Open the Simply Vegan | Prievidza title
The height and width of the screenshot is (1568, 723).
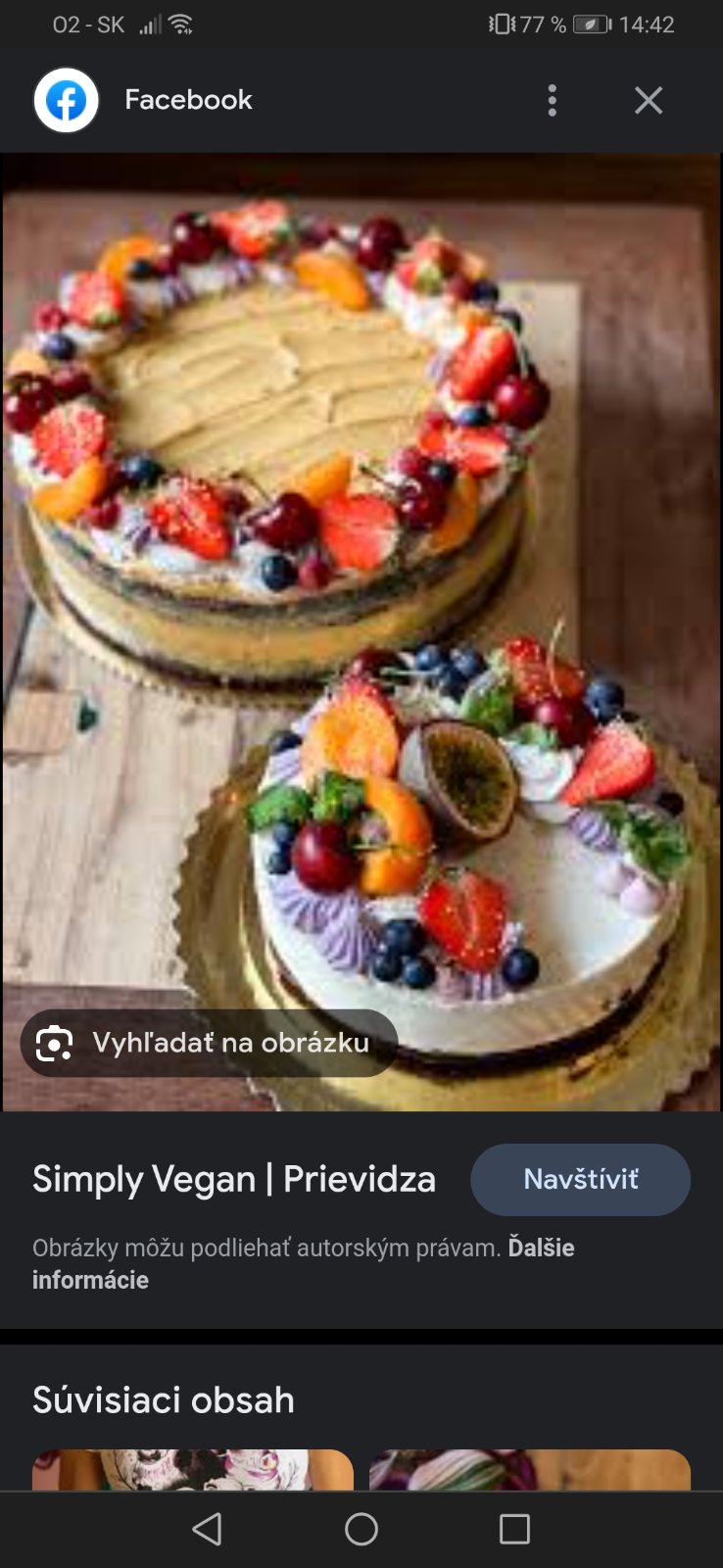click(234, 1179)
